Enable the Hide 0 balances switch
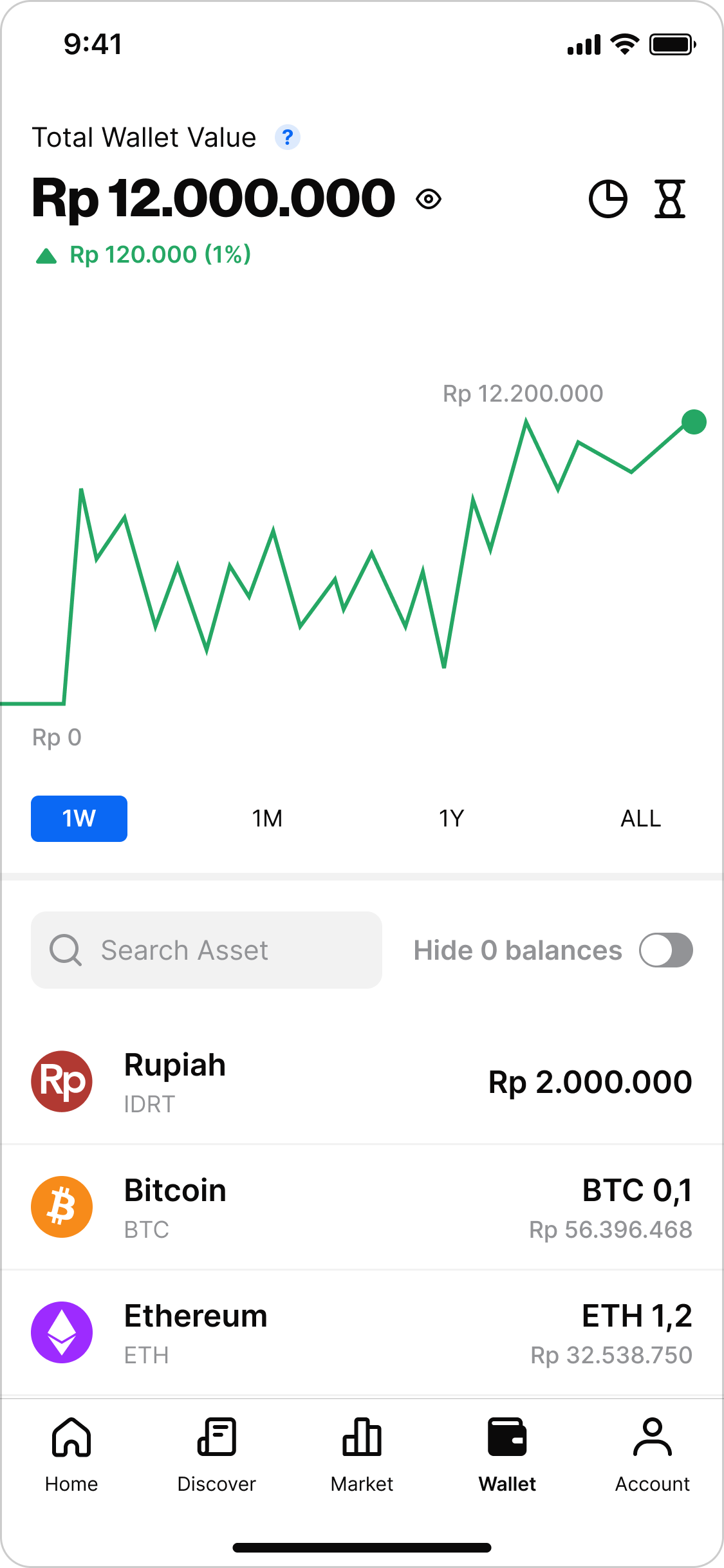The image size is (724, 1568). click(x=666, y=950)
